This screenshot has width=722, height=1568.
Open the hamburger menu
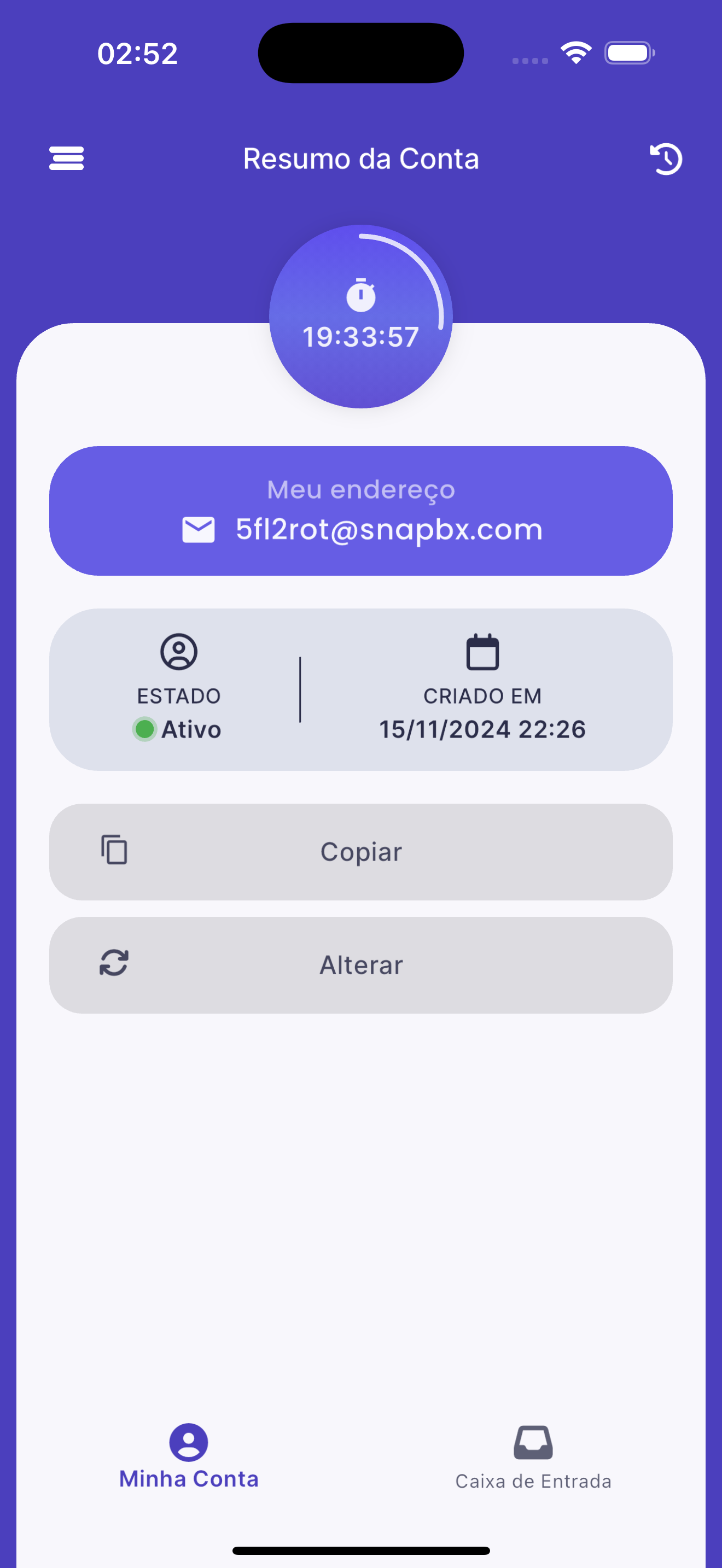(66, 159)
